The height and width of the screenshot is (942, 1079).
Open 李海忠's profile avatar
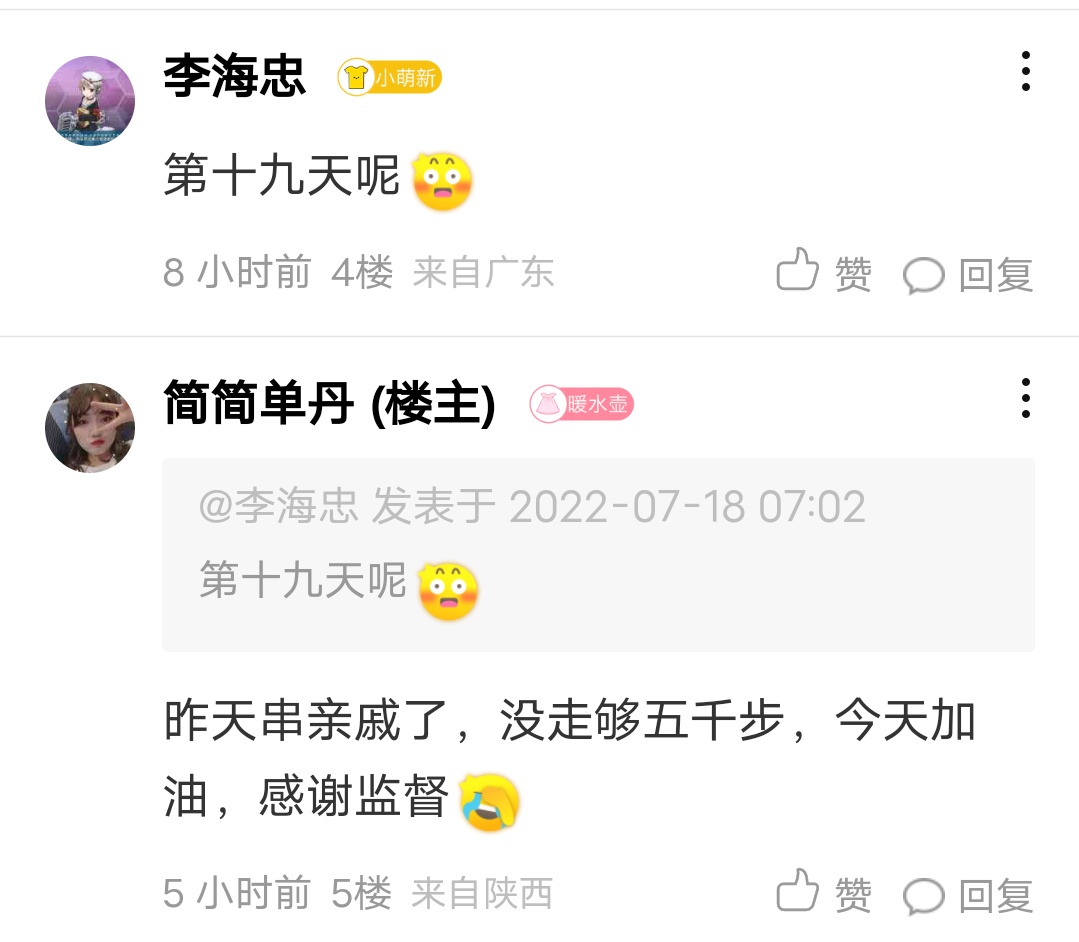pos(90,101)
